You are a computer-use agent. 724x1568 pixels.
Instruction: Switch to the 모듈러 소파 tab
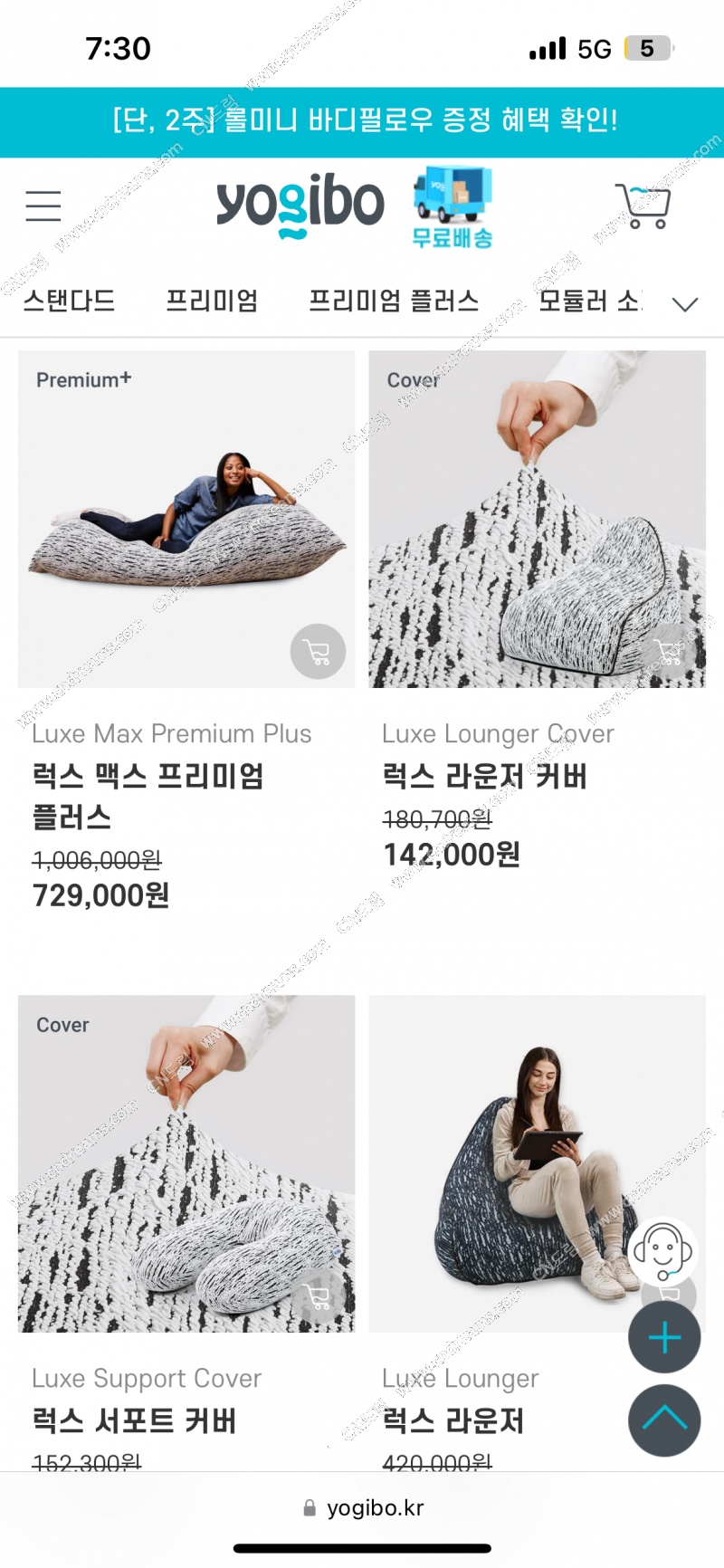pos(588,301)
